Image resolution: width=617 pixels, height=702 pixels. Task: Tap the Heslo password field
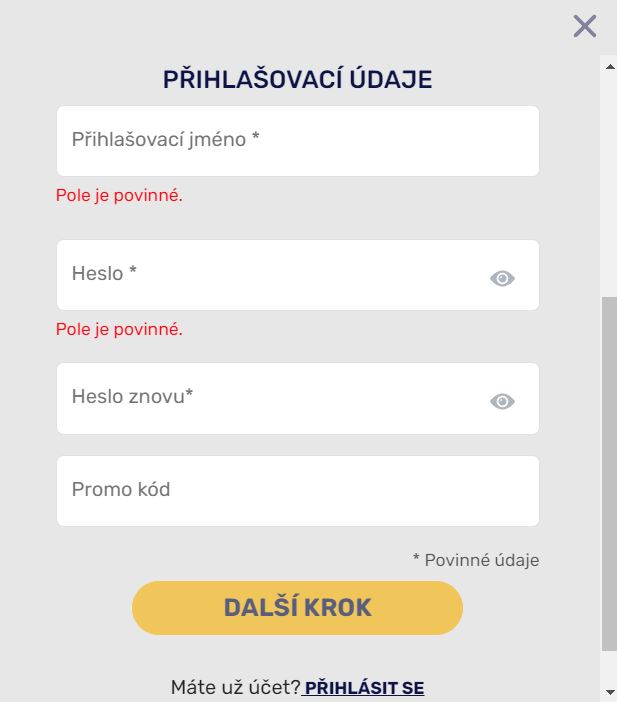pyautogui.click(x=270, y=274)
